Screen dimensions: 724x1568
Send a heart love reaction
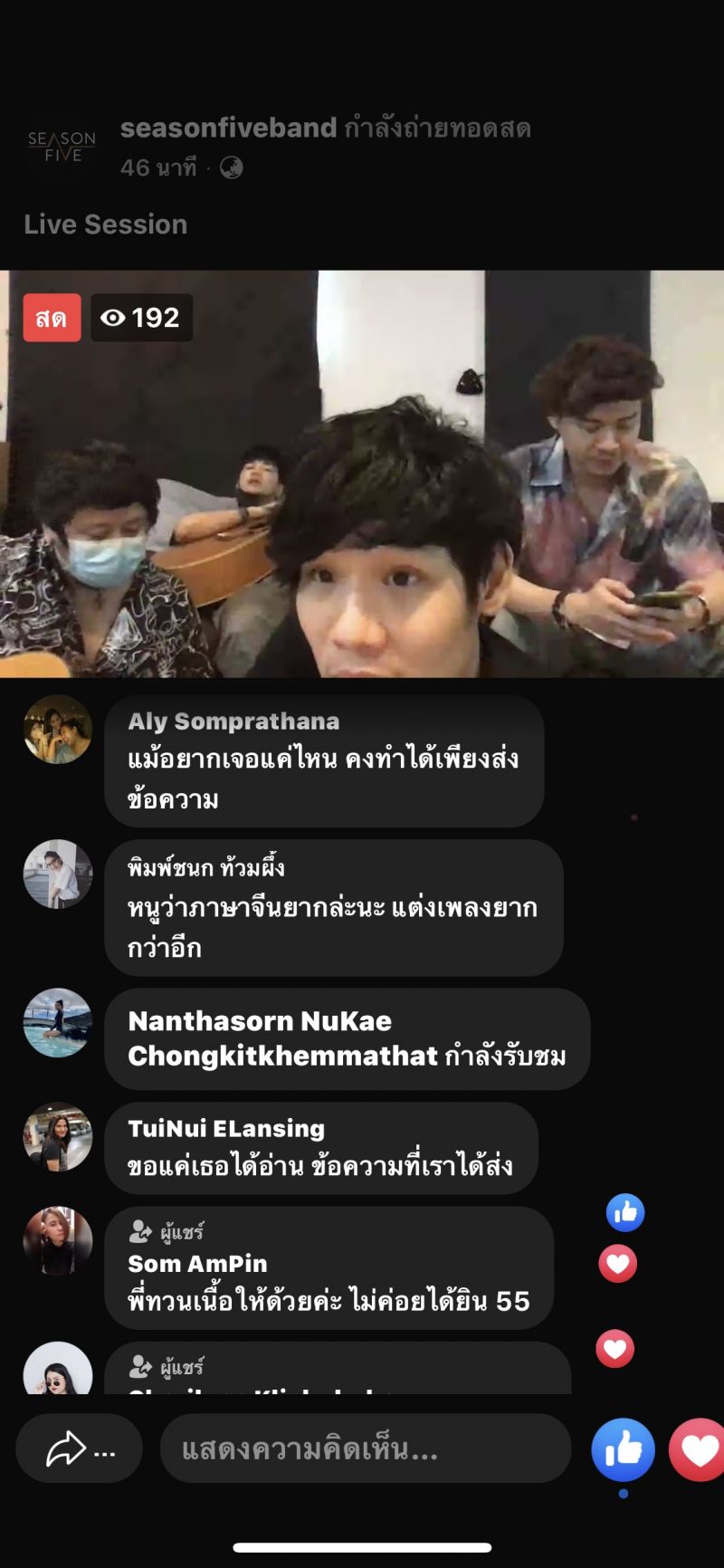[699, 1450]
